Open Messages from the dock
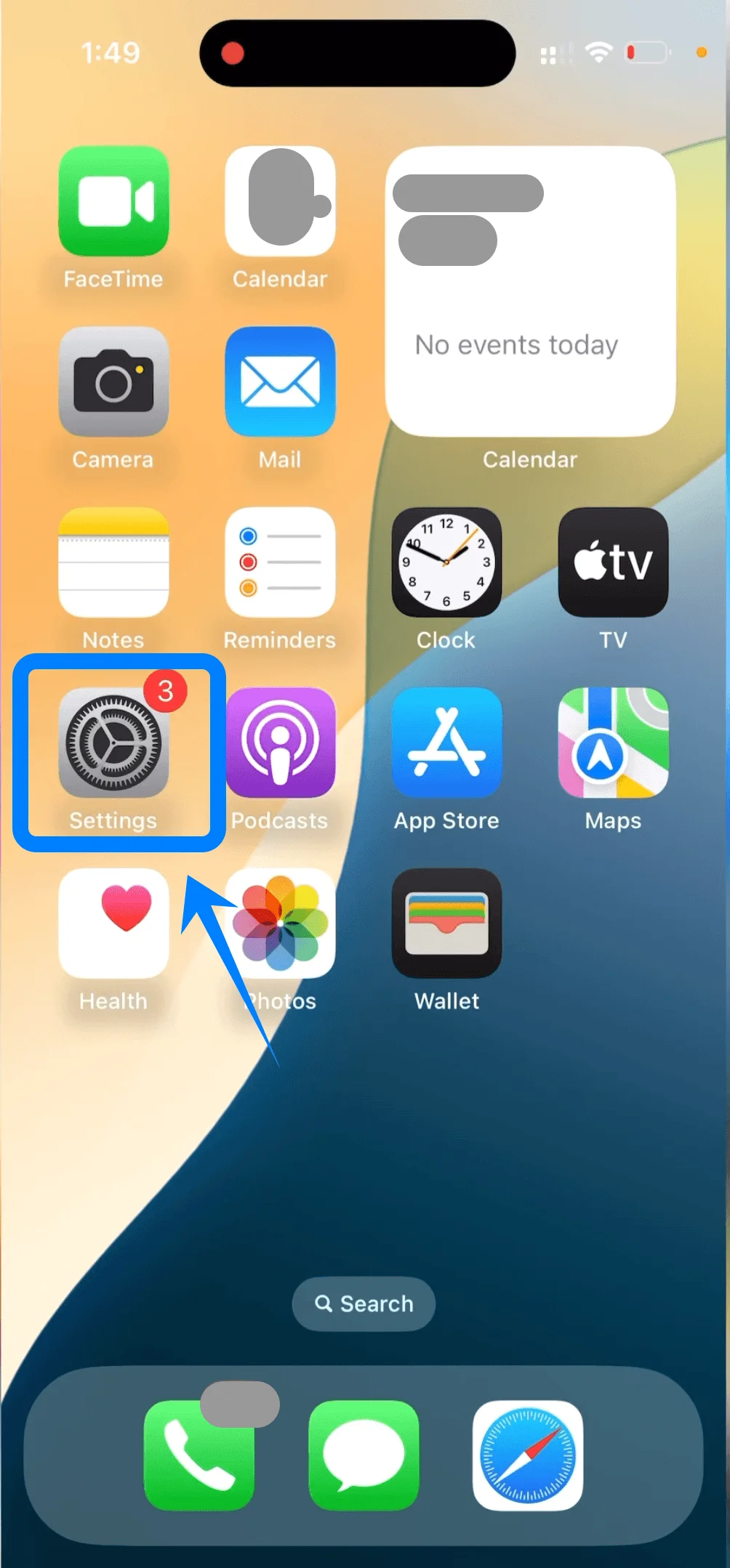 (364, 1455)
